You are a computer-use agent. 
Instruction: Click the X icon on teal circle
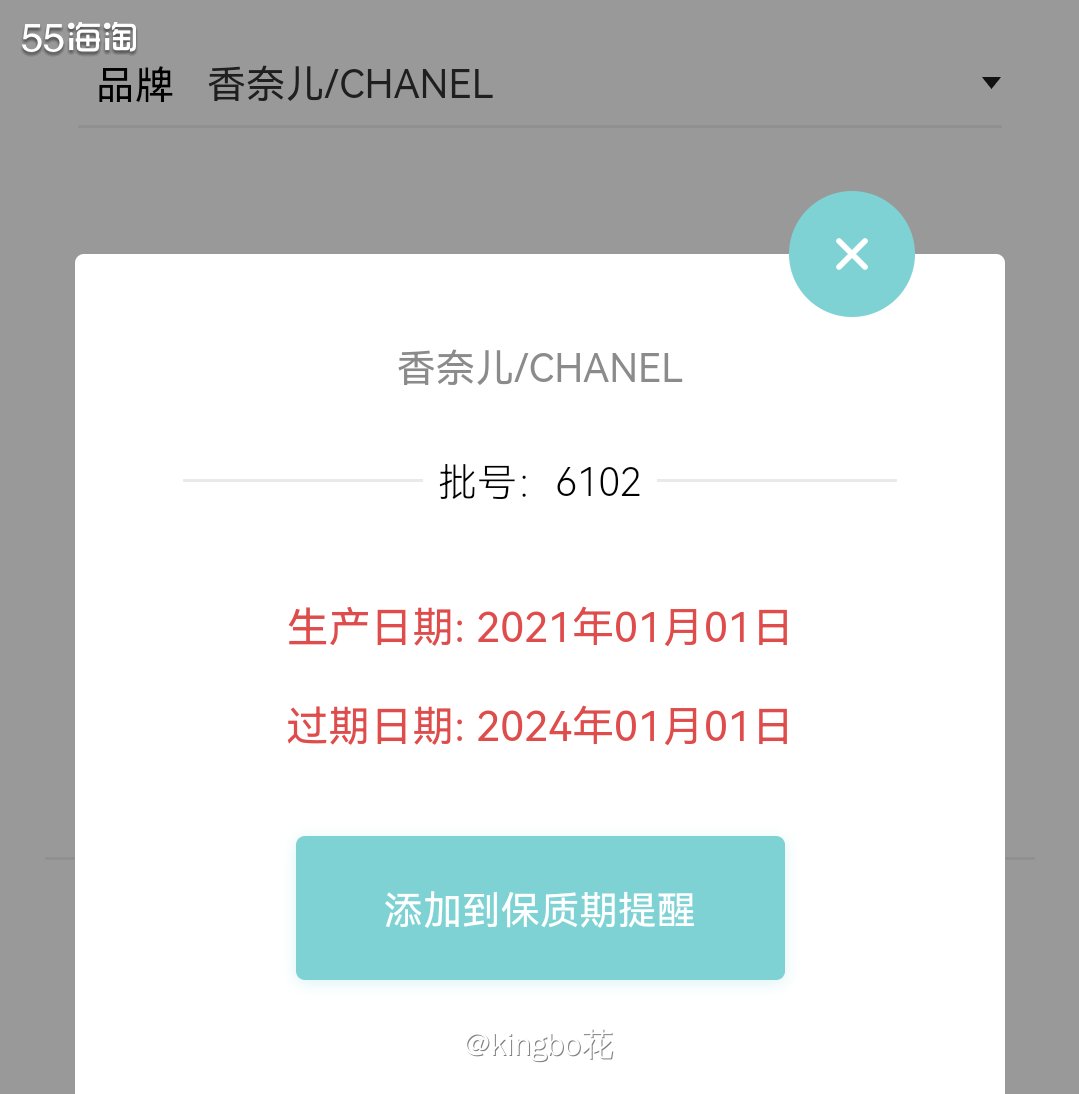click(851, 253)
